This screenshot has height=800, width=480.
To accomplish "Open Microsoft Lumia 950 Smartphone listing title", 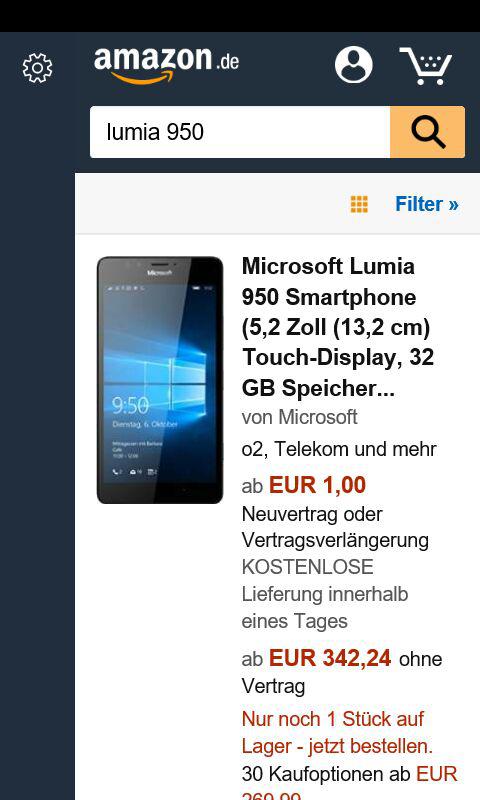I will point(338,327).
